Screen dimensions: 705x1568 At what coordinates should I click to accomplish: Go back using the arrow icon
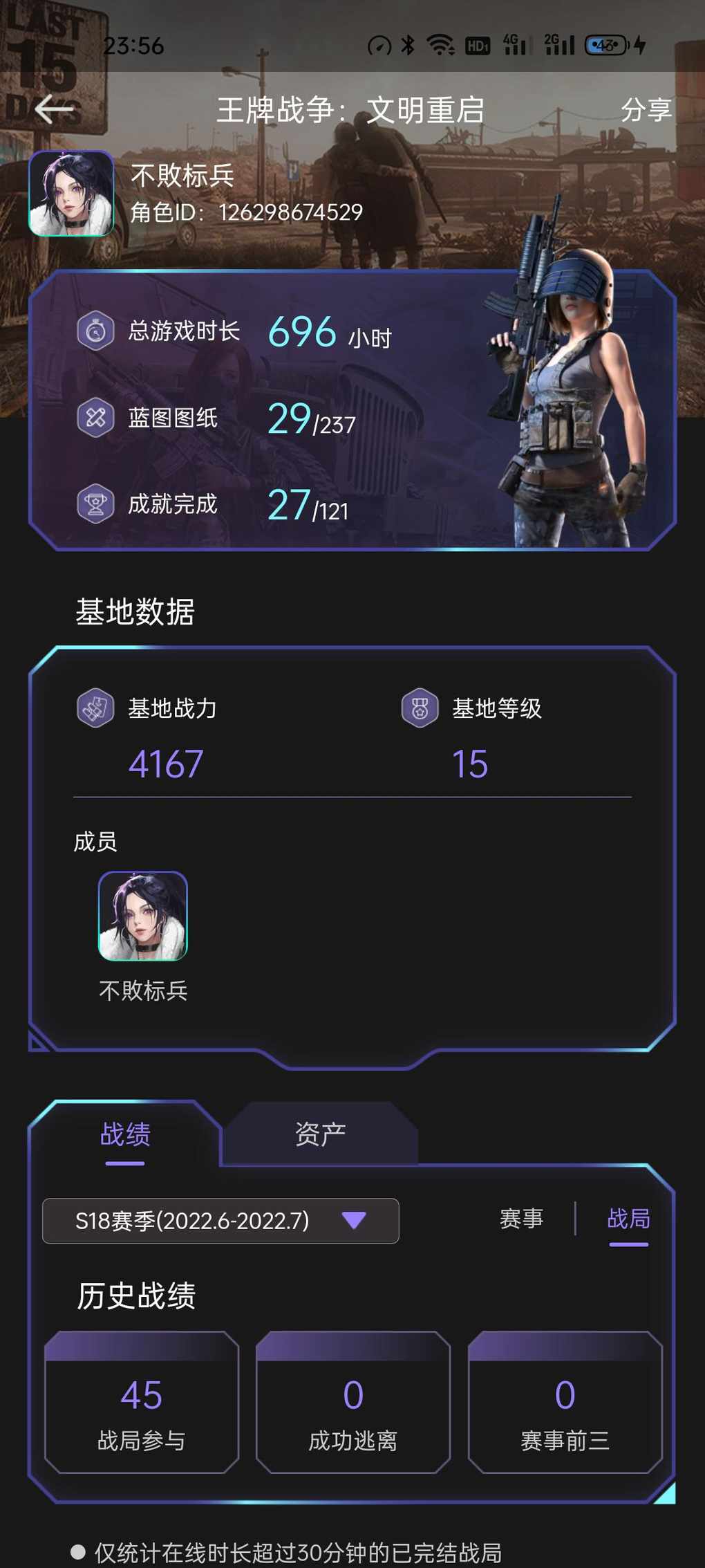(x=54, y=109)
